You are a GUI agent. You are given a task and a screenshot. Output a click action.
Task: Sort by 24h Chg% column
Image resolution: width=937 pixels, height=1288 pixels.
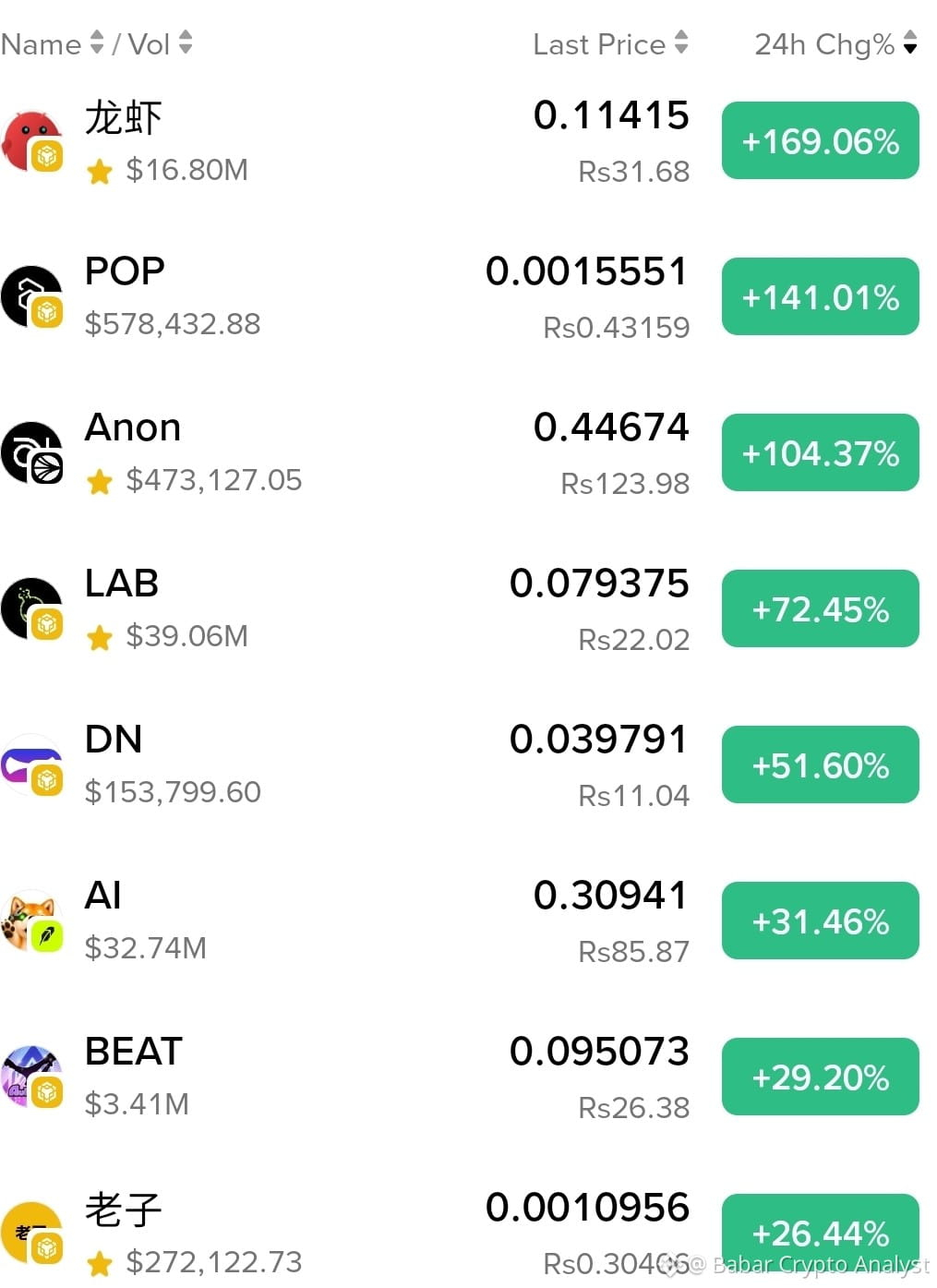click(x=835, y=43)
